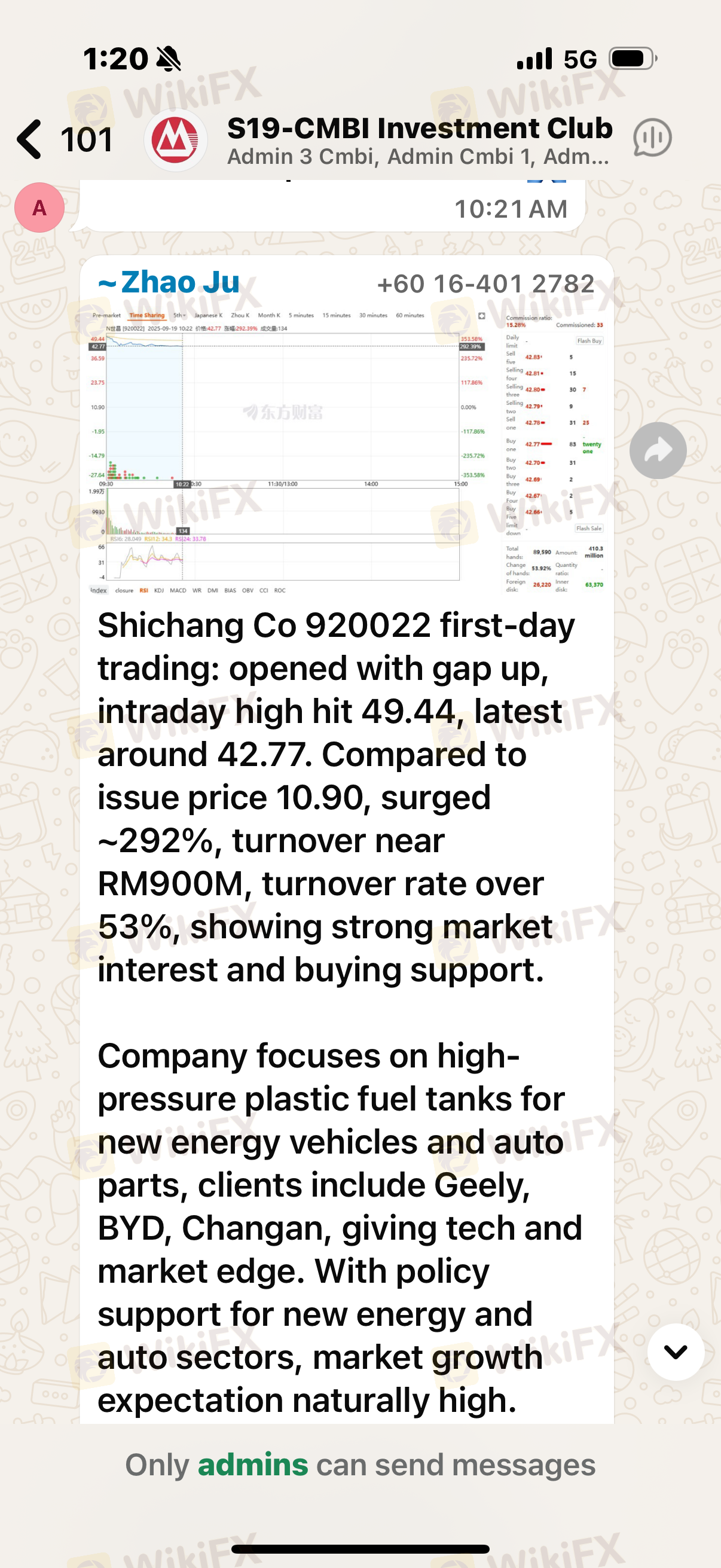Open S19-CMBI Investment Club group info
Viewport: 721px width, 1568px height.
pyautogui.click(x=418, y=139)
